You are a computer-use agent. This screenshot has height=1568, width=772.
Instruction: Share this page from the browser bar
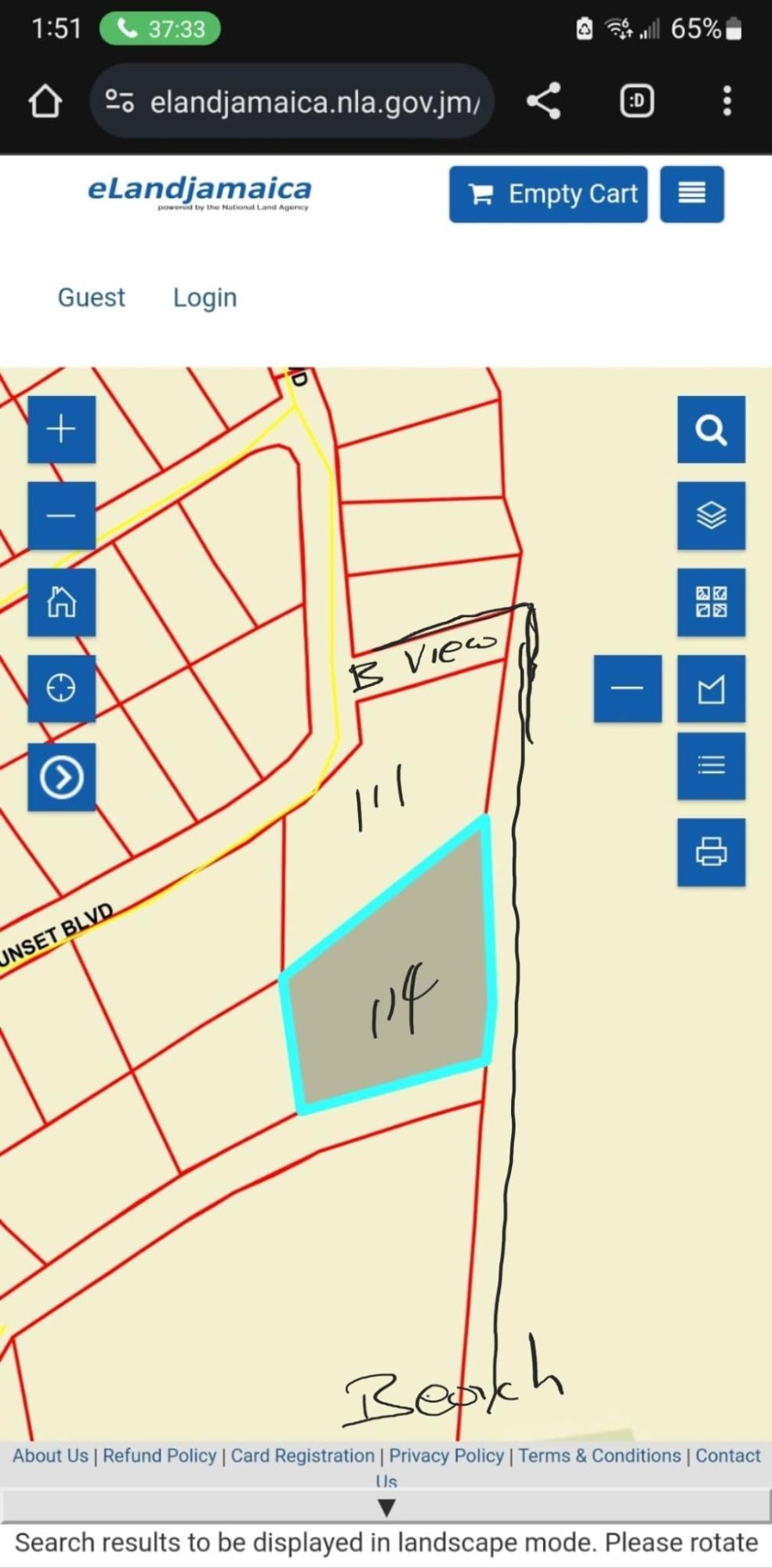click(544, 101)
